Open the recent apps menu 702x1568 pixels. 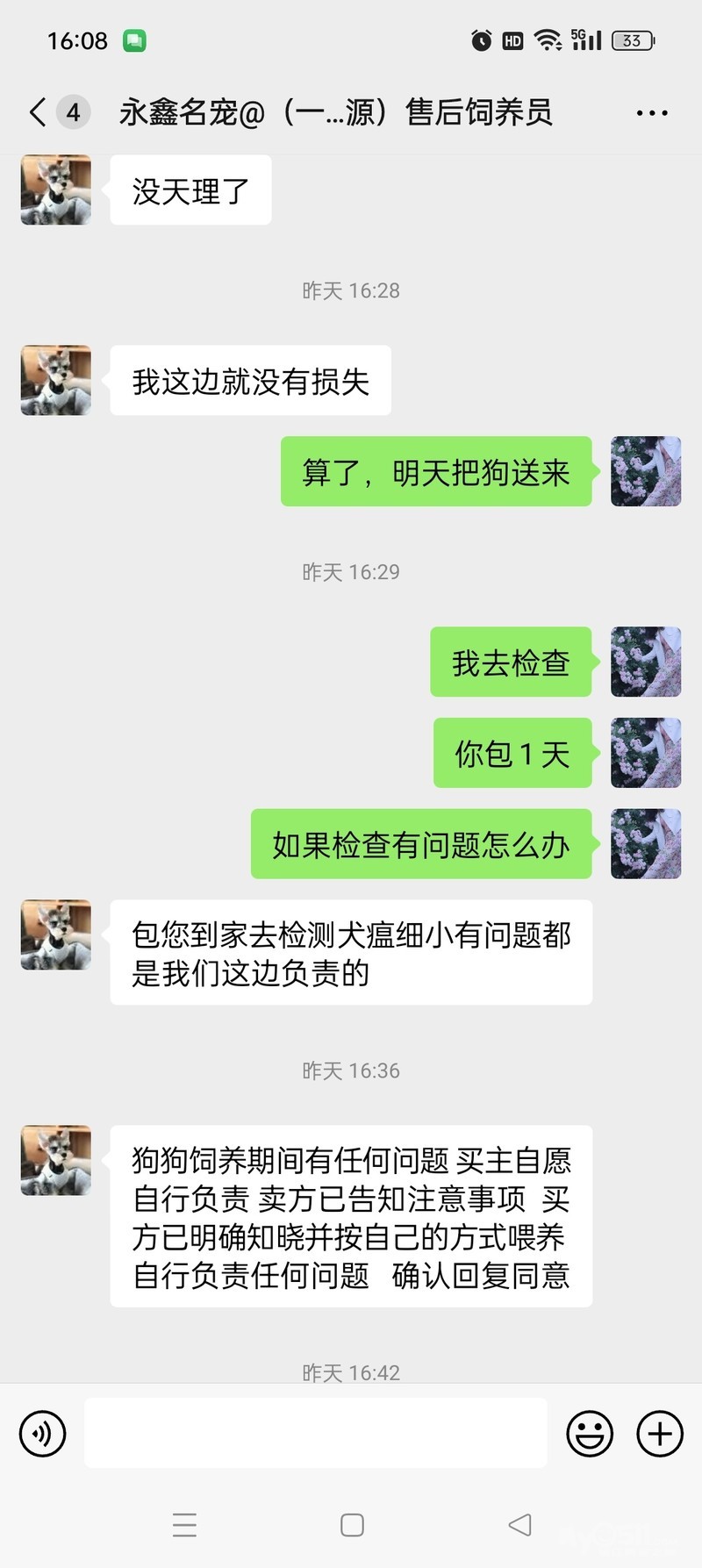(184, 1525)
